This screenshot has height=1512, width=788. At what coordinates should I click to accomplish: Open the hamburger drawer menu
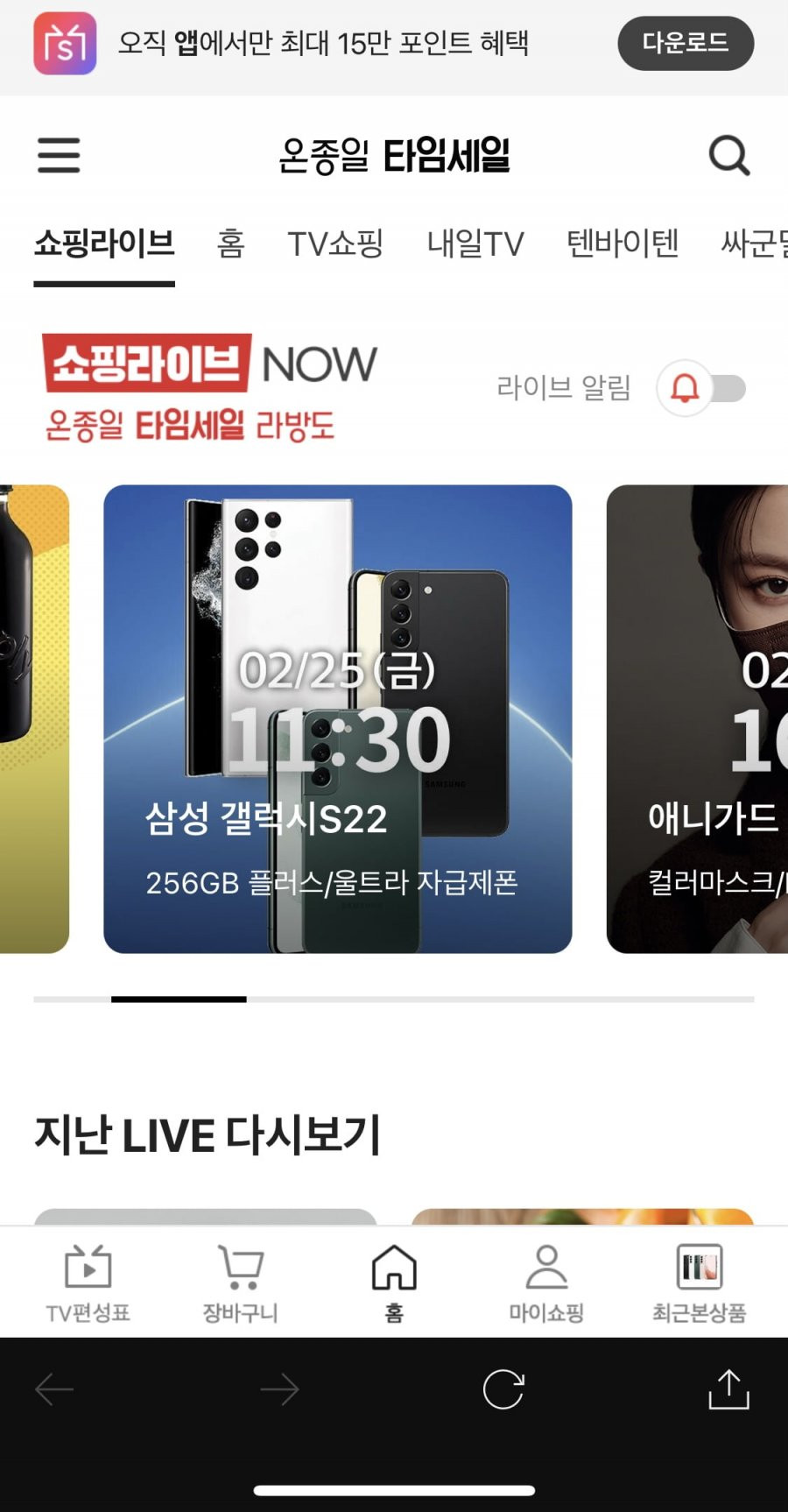click(x=59, y=156)
